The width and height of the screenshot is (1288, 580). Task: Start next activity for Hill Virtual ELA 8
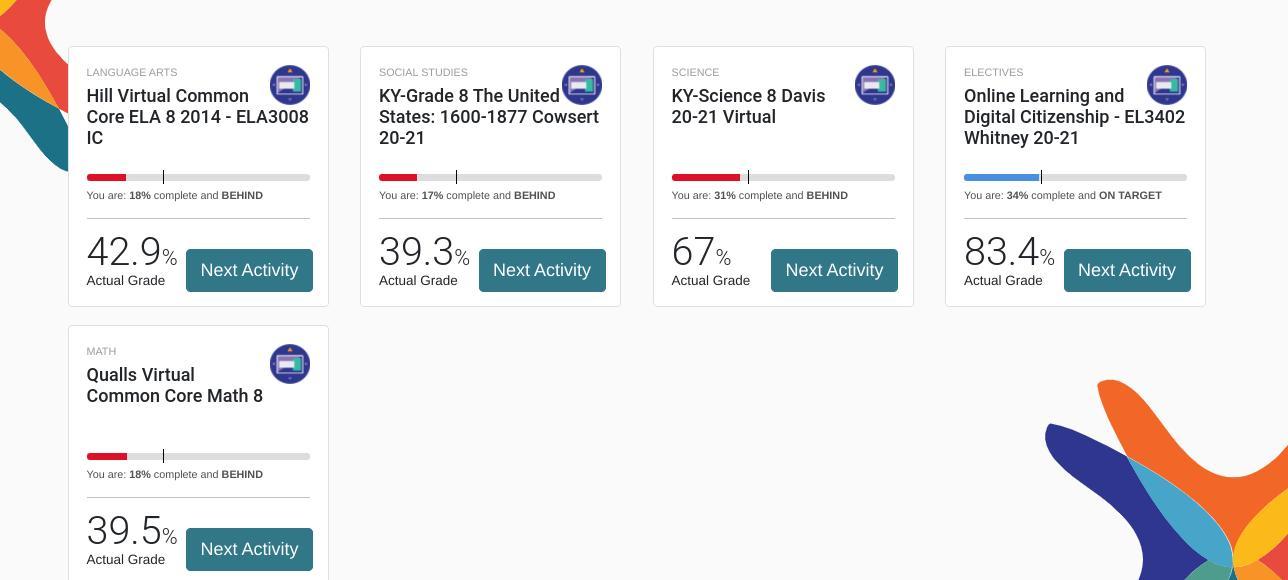[249, 270]
